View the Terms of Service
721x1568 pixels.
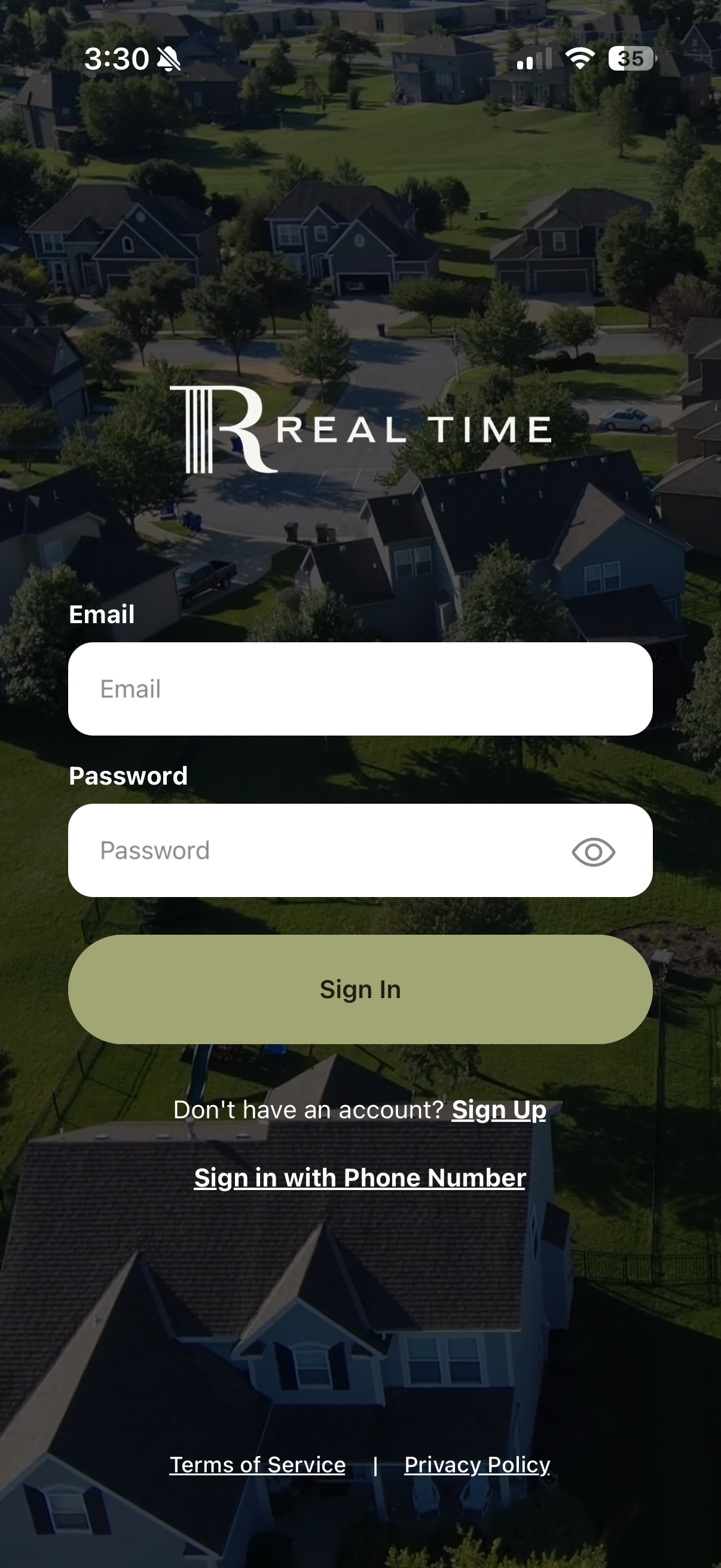click(257, 1465)
